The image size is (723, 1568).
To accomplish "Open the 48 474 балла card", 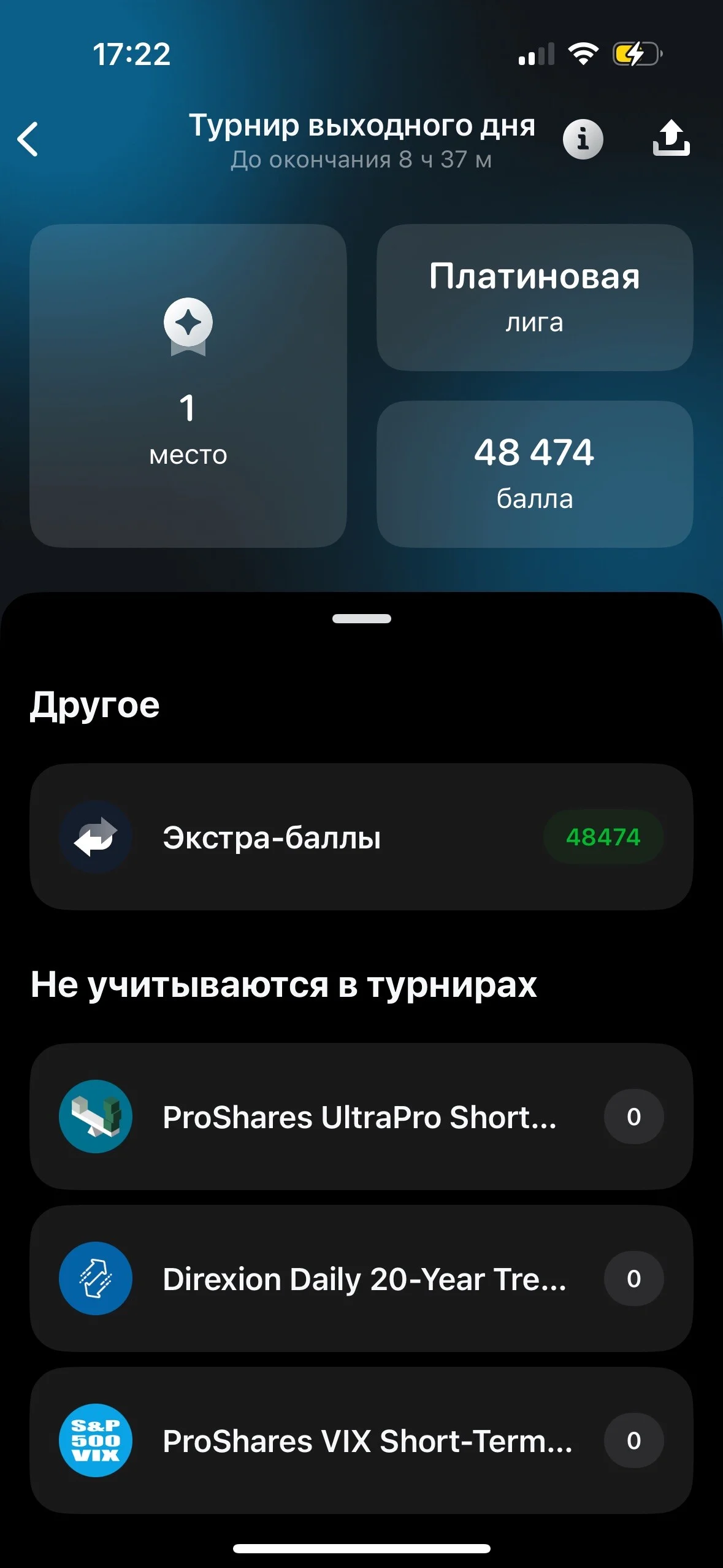I will click(535, 474).
